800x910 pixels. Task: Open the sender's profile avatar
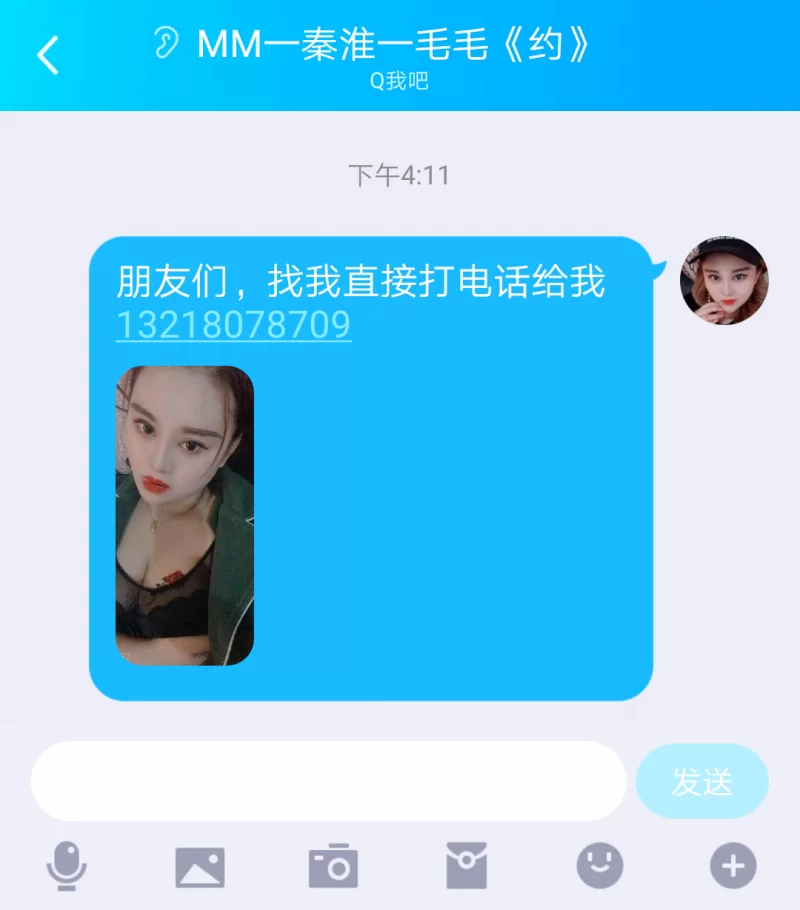(x=724, y=281)
